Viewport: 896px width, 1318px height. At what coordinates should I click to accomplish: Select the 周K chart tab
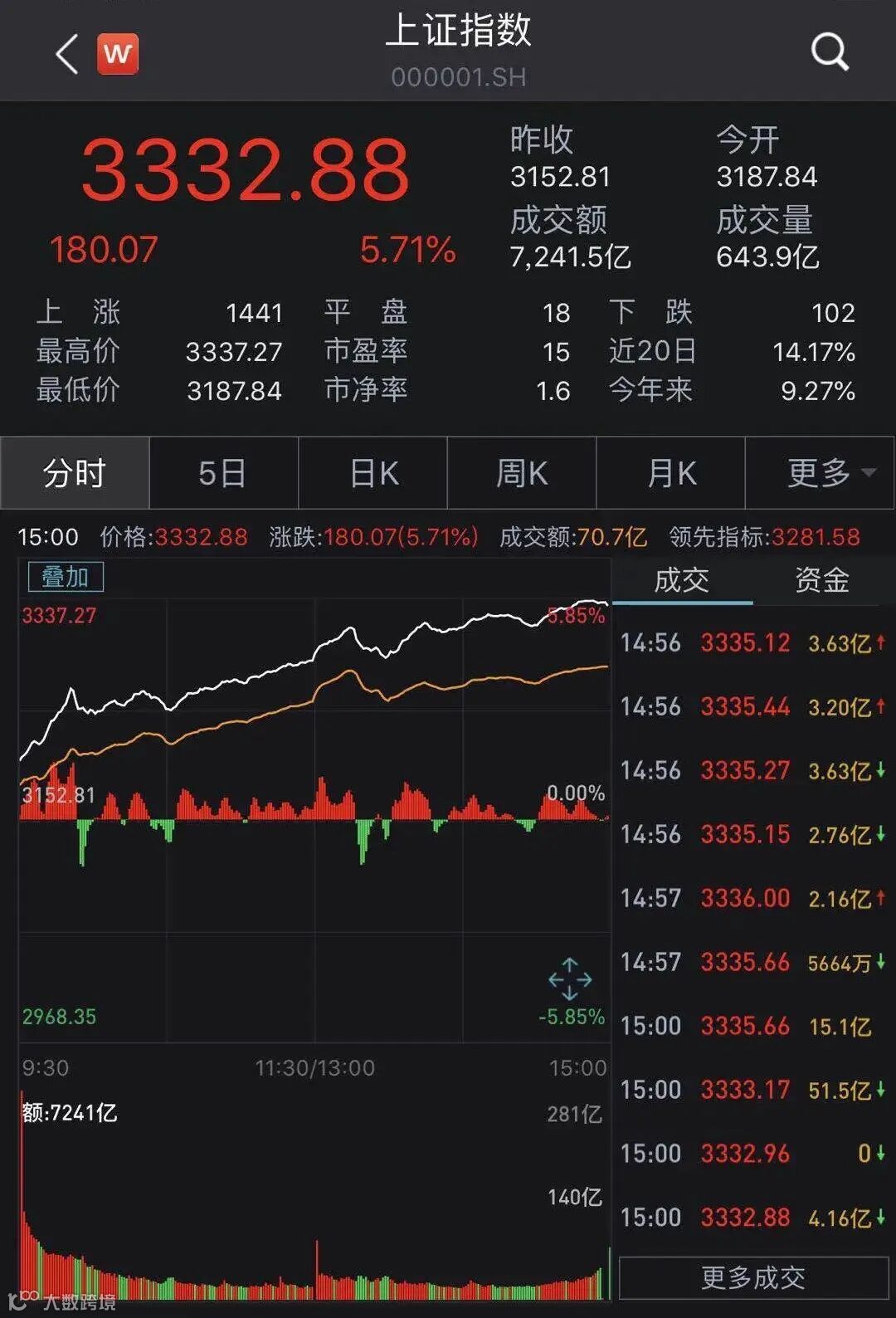[522, 473]
